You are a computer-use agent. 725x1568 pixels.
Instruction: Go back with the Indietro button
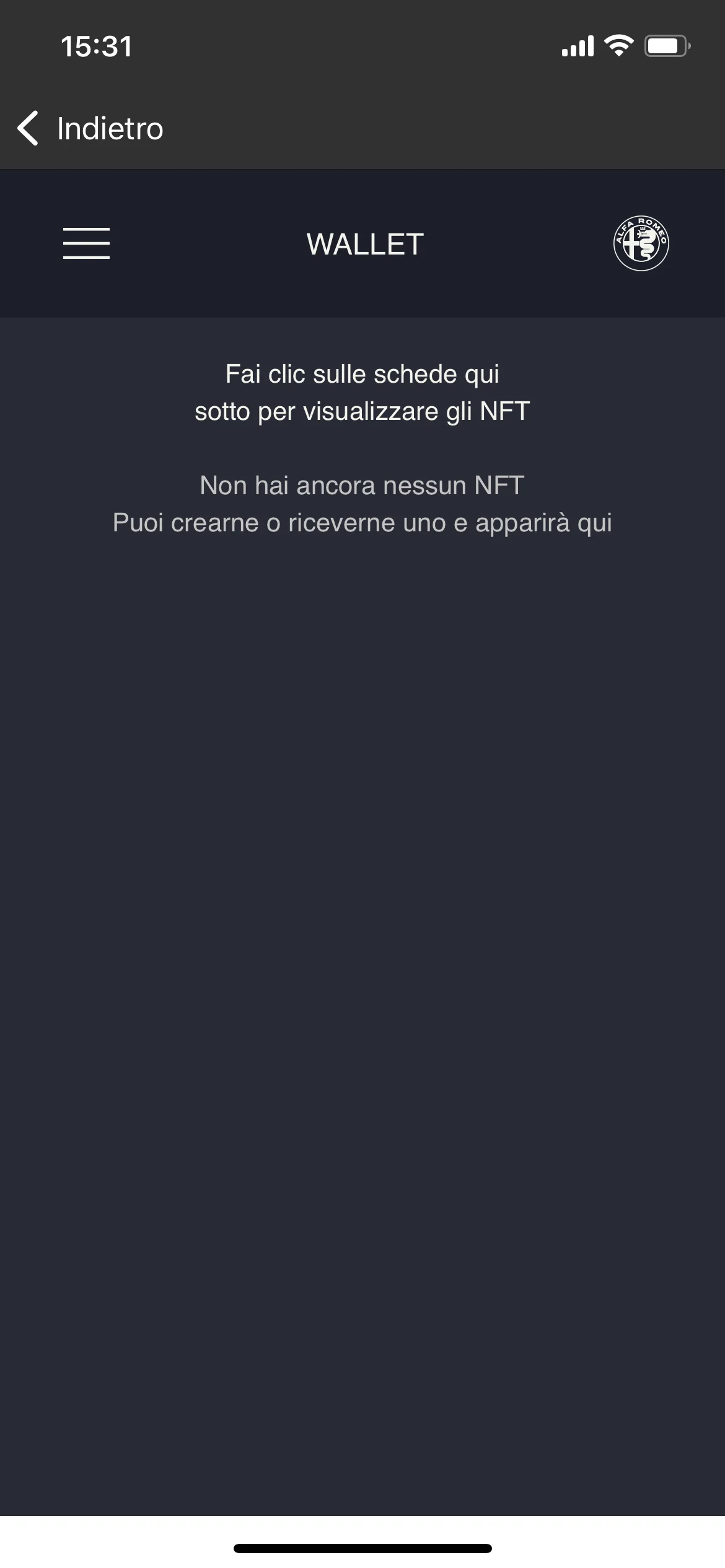click(90, 128)
